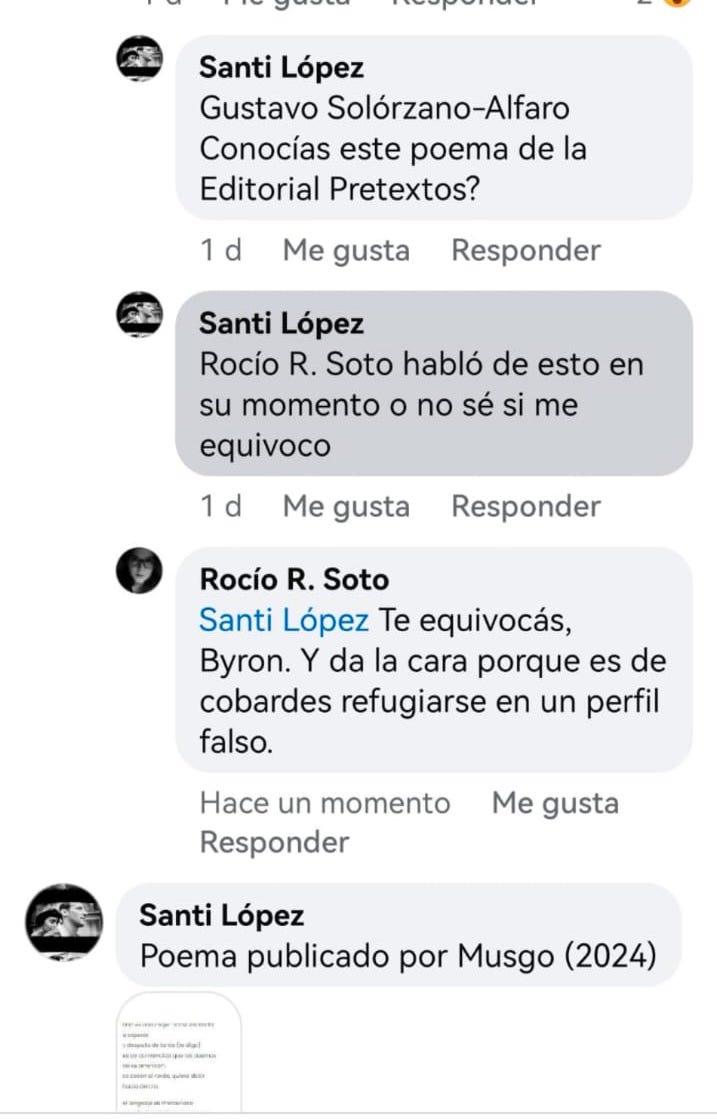Open Rocío R. Soto's profile picture
This screenshot has width=717, height=1119.
tap(138, 571)
